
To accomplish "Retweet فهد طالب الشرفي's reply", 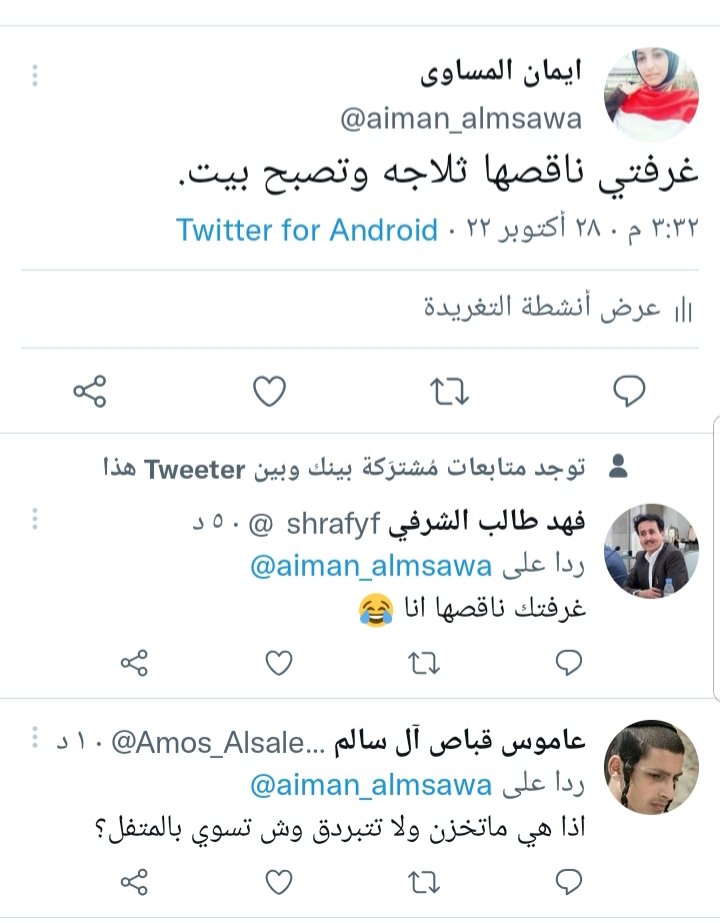I will click(424, 662).
